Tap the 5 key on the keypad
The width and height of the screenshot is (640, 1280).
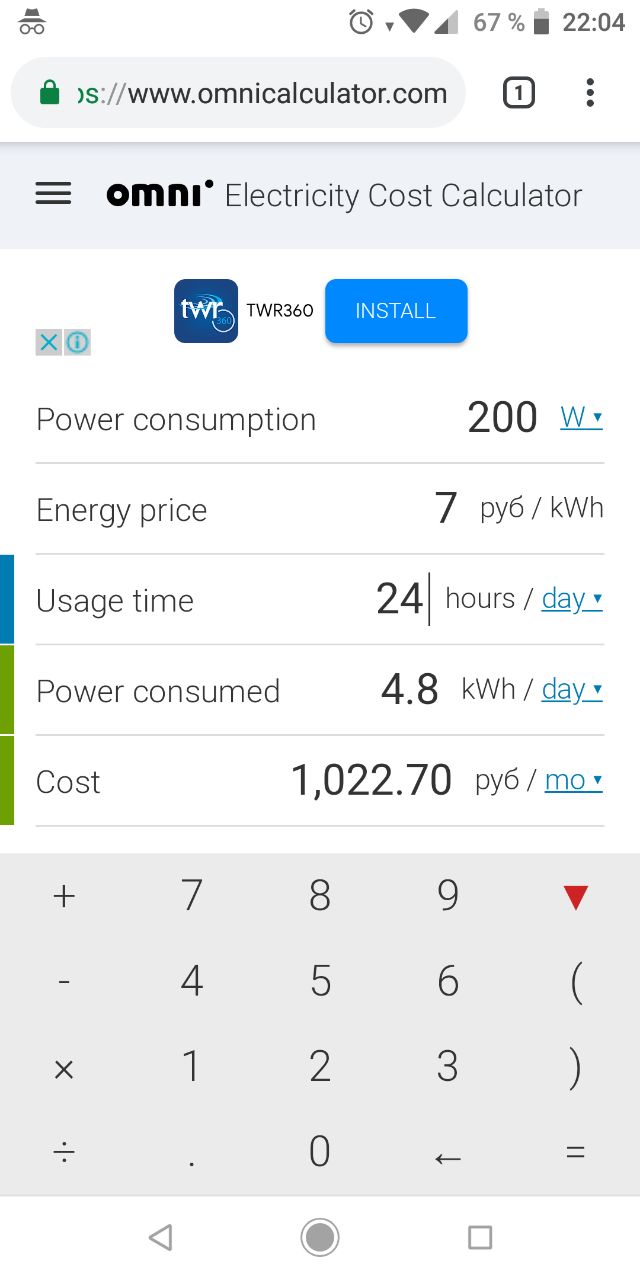click(320, 982)
